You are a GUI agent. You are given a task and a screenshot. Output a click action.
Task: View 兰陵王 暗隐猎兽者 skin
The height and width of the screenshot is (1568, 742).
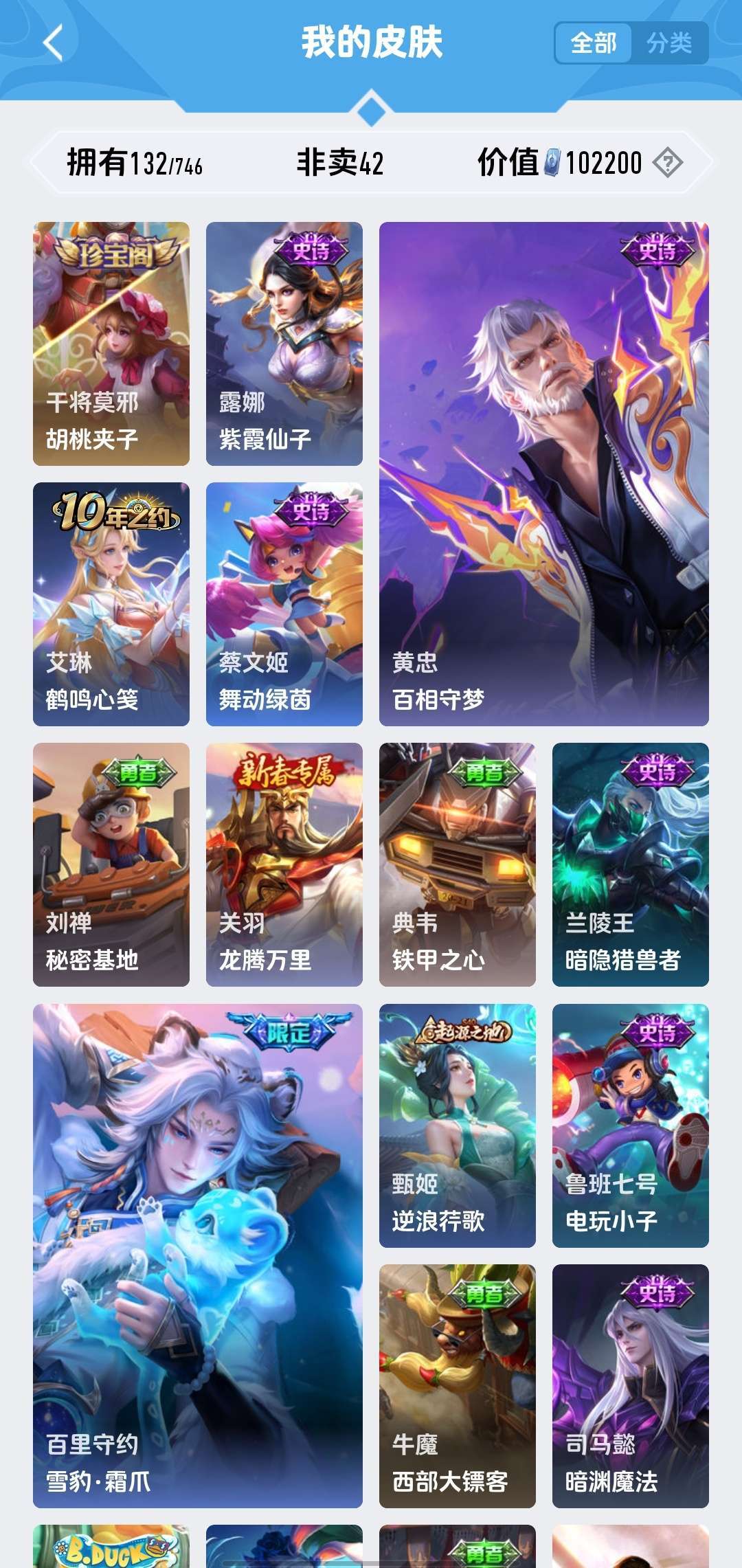(631, 864)
